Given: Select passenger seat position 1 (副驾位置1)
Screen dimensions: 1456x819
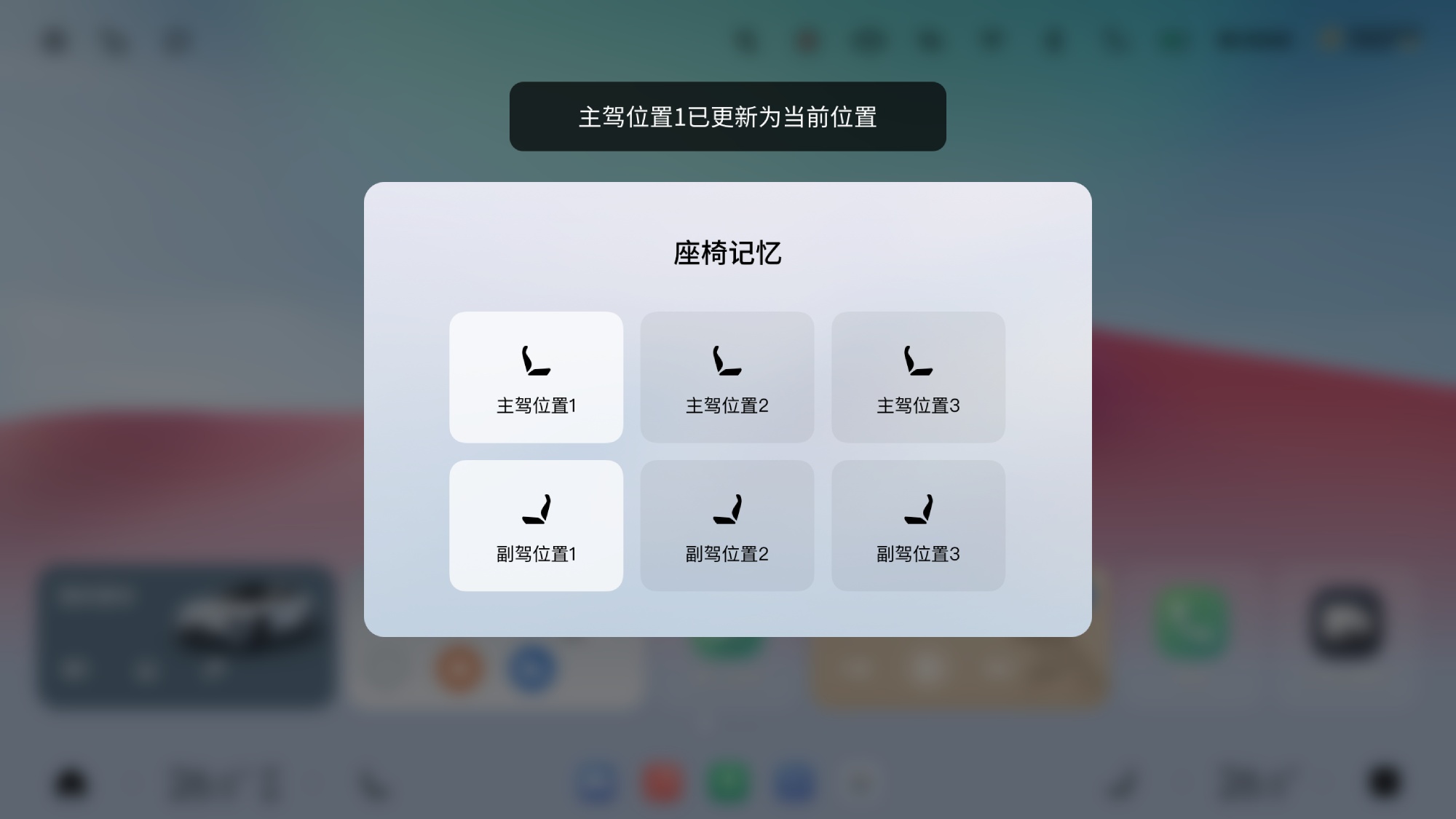Looking at the screenshot, I should 536,526.
